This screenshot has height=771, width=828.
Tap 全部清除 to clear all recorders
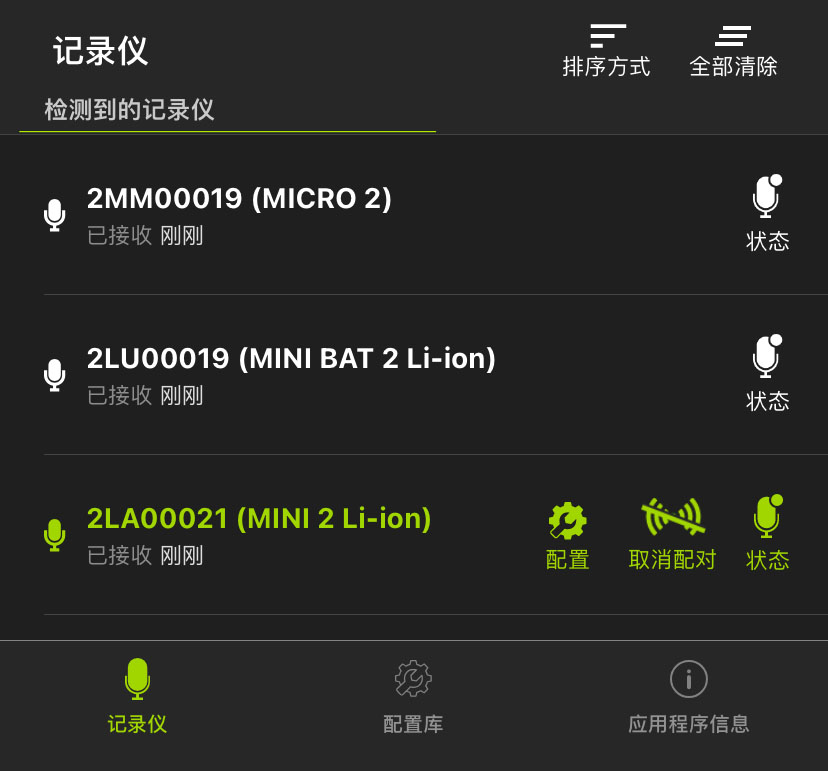point(733,50)
